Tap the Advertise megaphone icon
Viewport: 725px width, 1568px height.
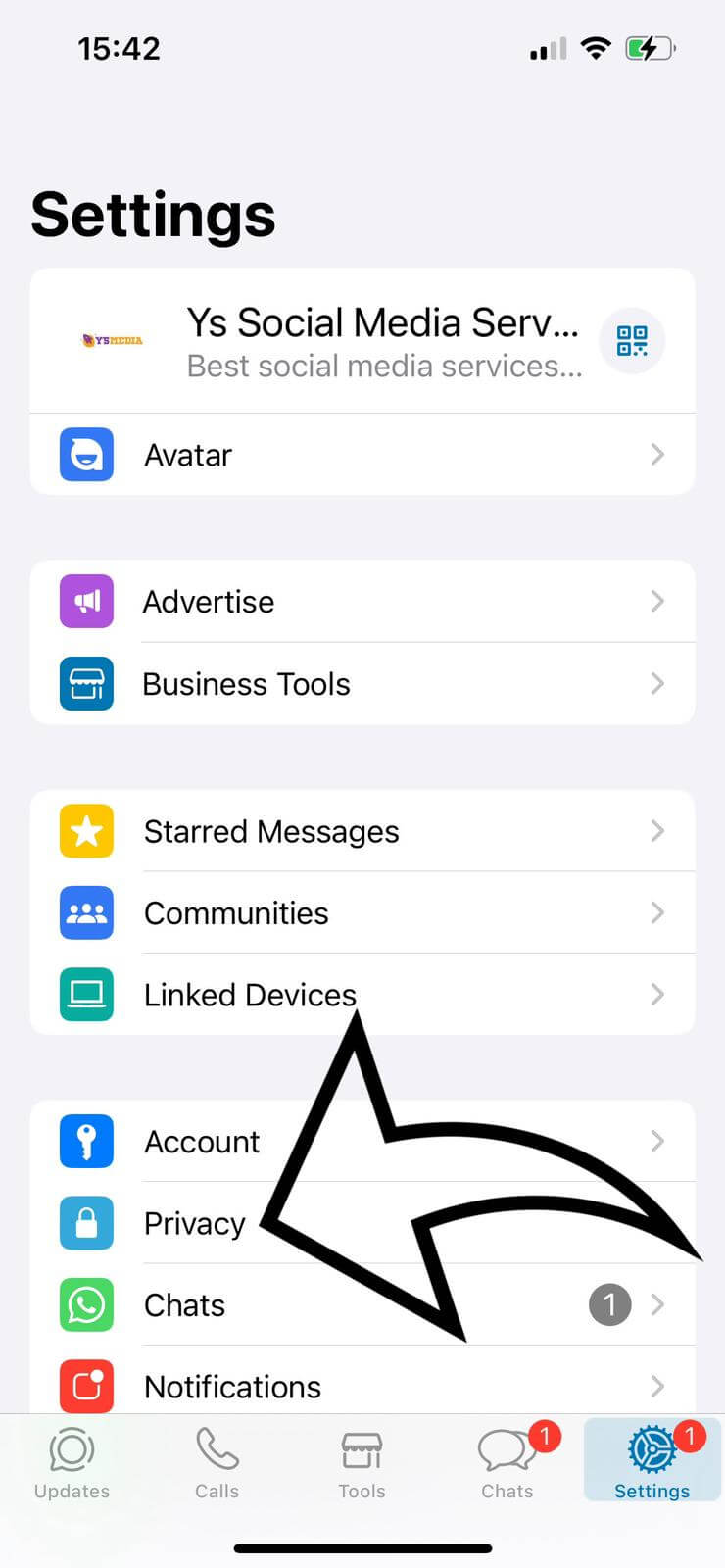(86, 601)
